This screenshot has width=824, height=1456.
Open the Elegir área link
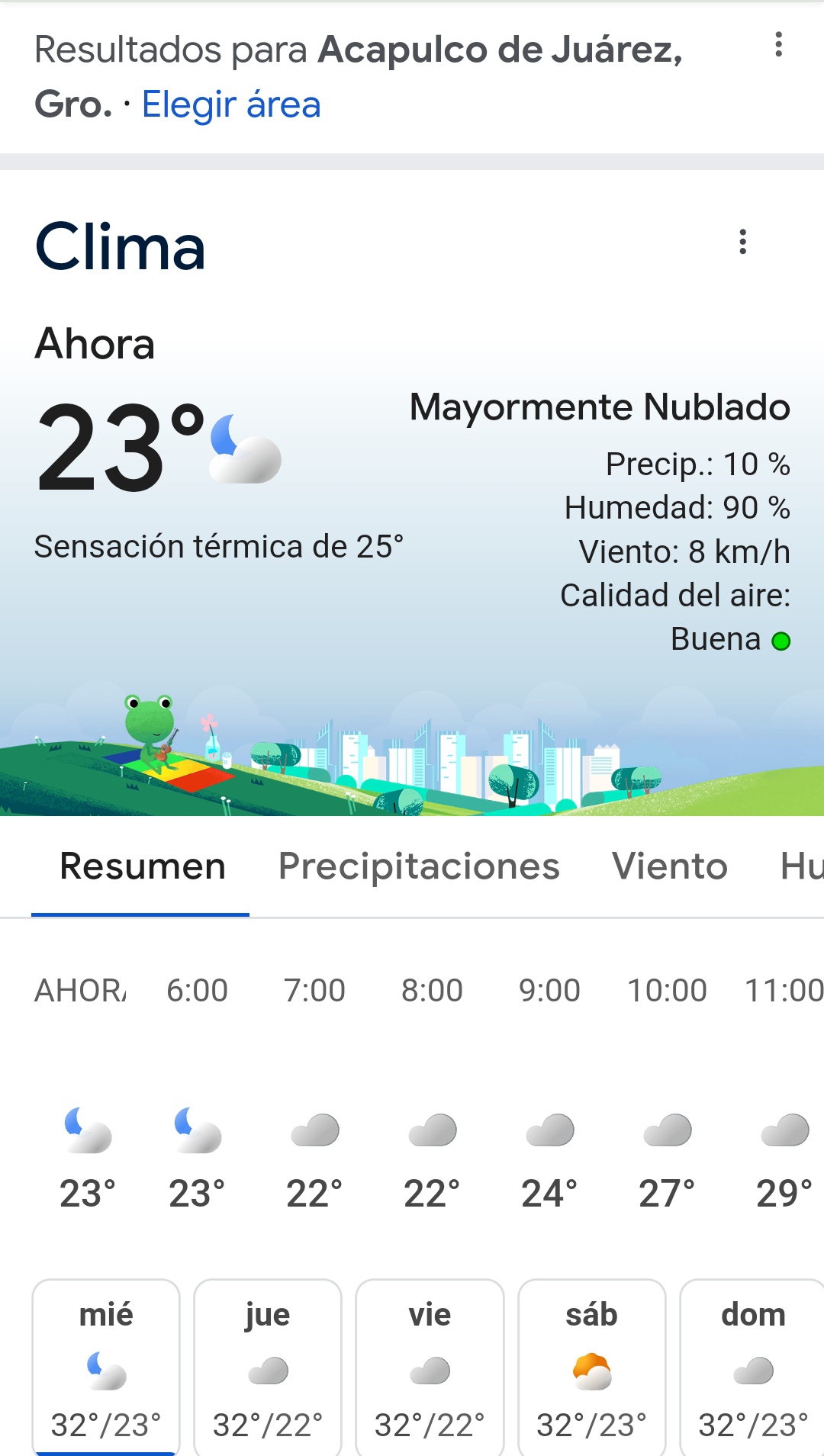231,104
